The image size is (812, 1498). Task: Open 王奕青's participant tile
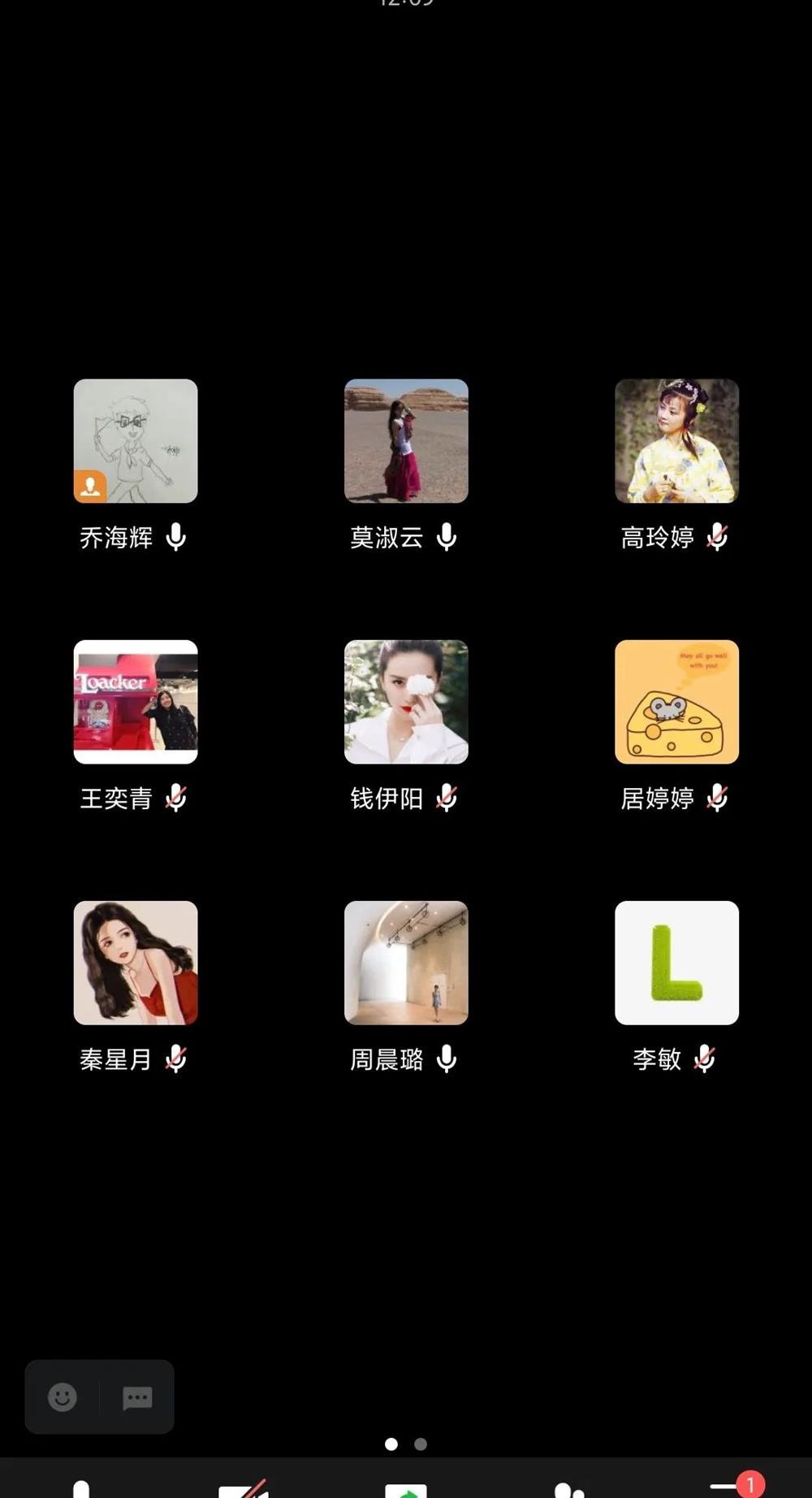136,702
